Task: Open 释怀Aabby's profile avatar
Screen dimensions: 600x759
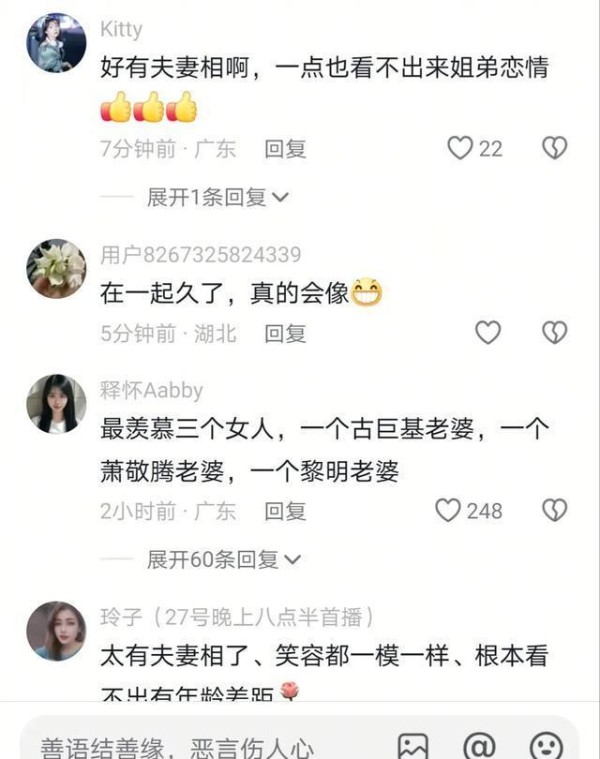Action: [x=56, y=404]
